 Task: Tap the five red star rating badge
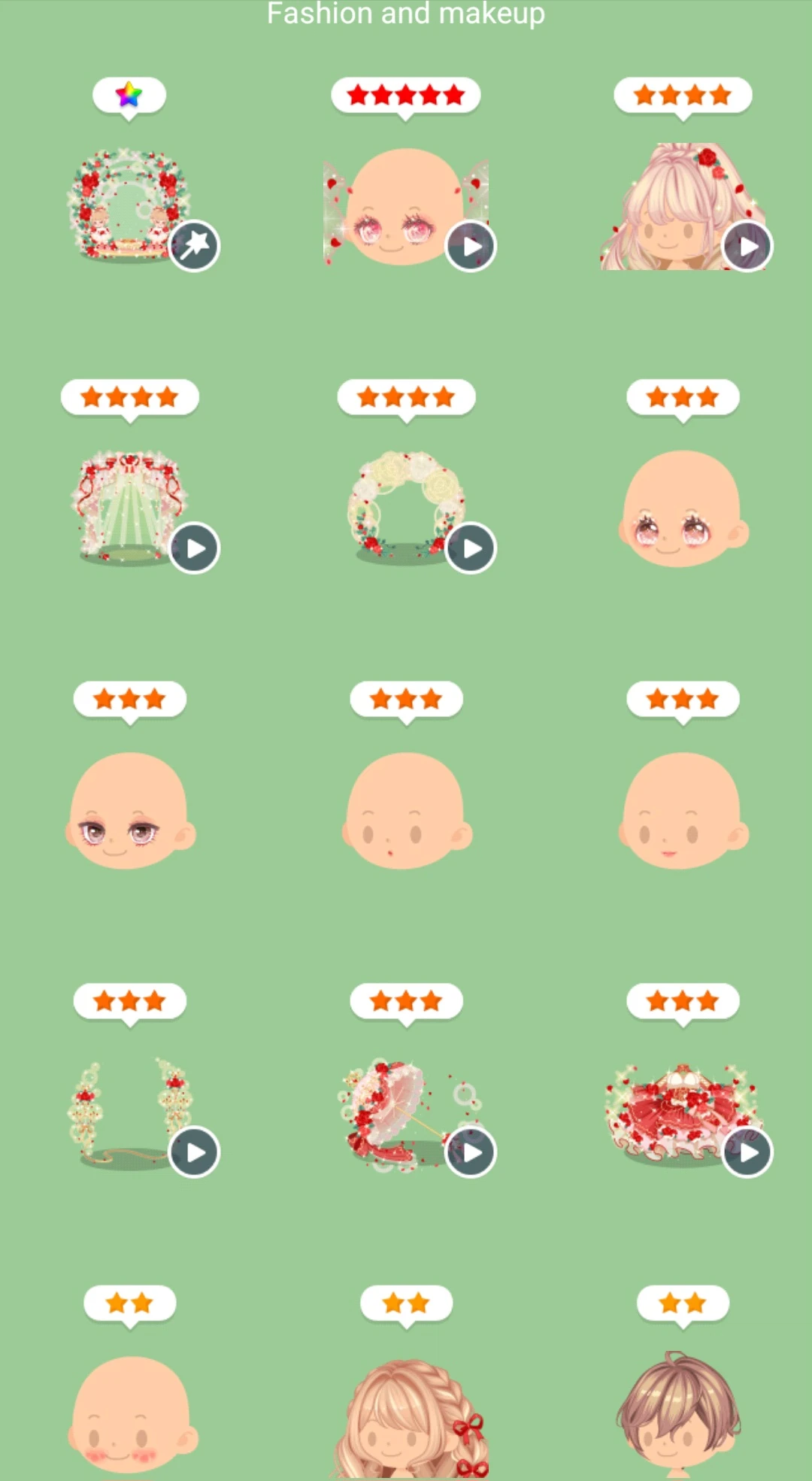point(405,94)
